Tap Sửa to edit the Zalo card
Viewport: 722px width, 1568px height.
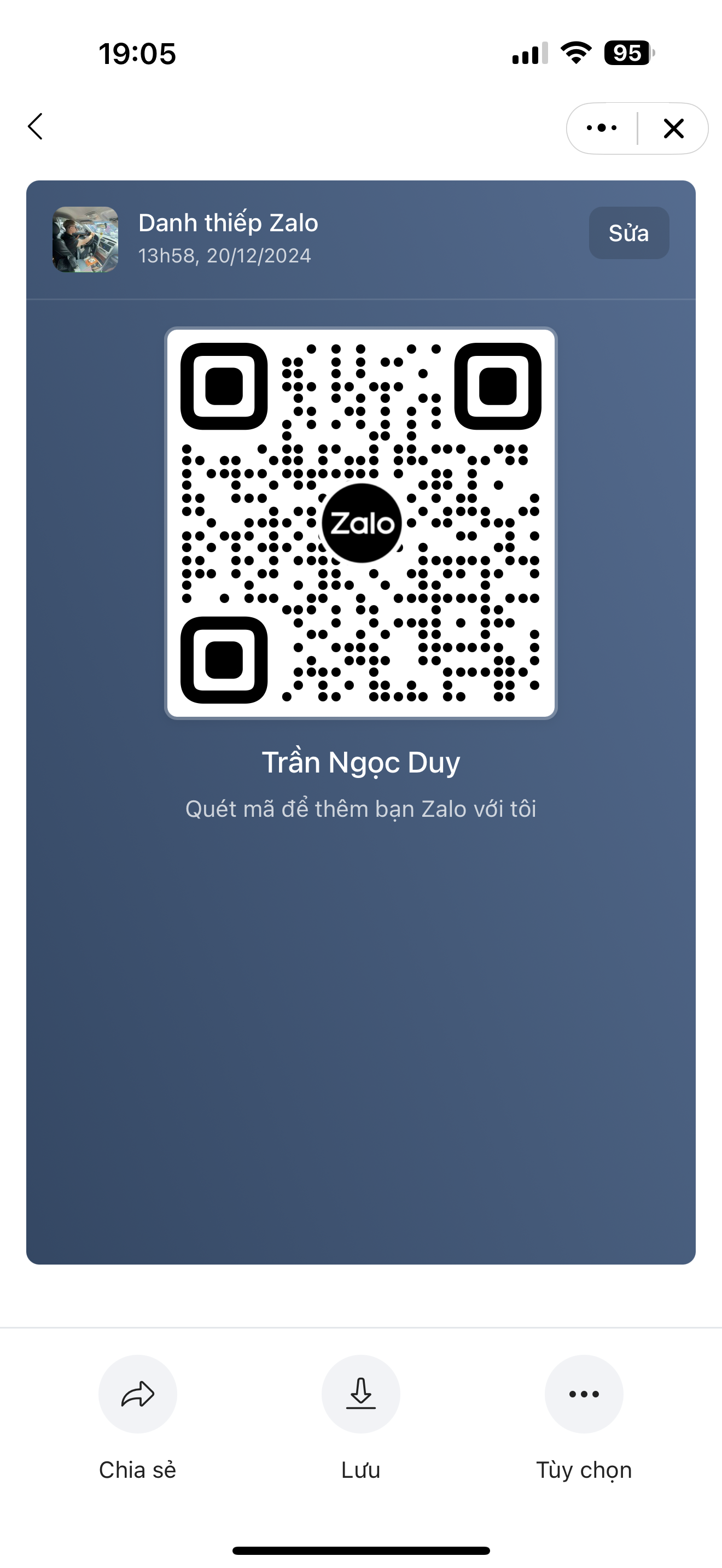point(628,233)
